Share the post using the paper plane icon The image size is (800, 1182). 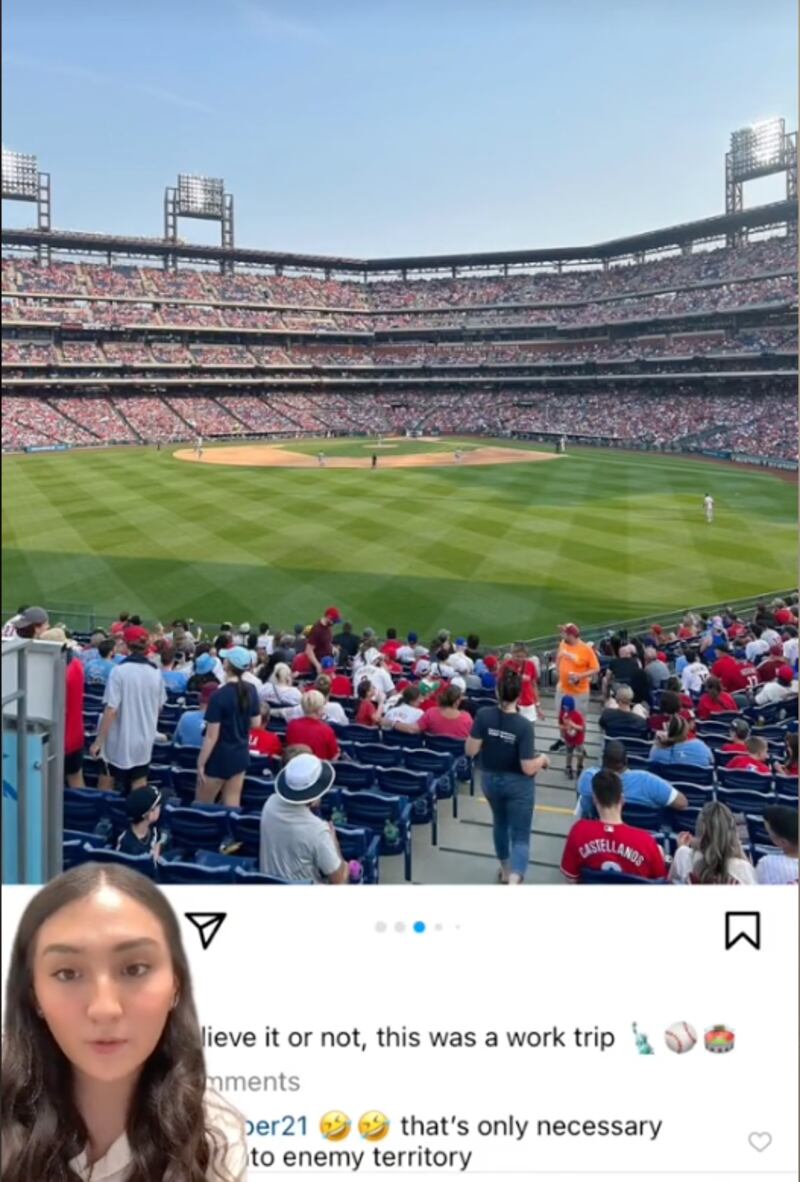[x=205, y=929]
